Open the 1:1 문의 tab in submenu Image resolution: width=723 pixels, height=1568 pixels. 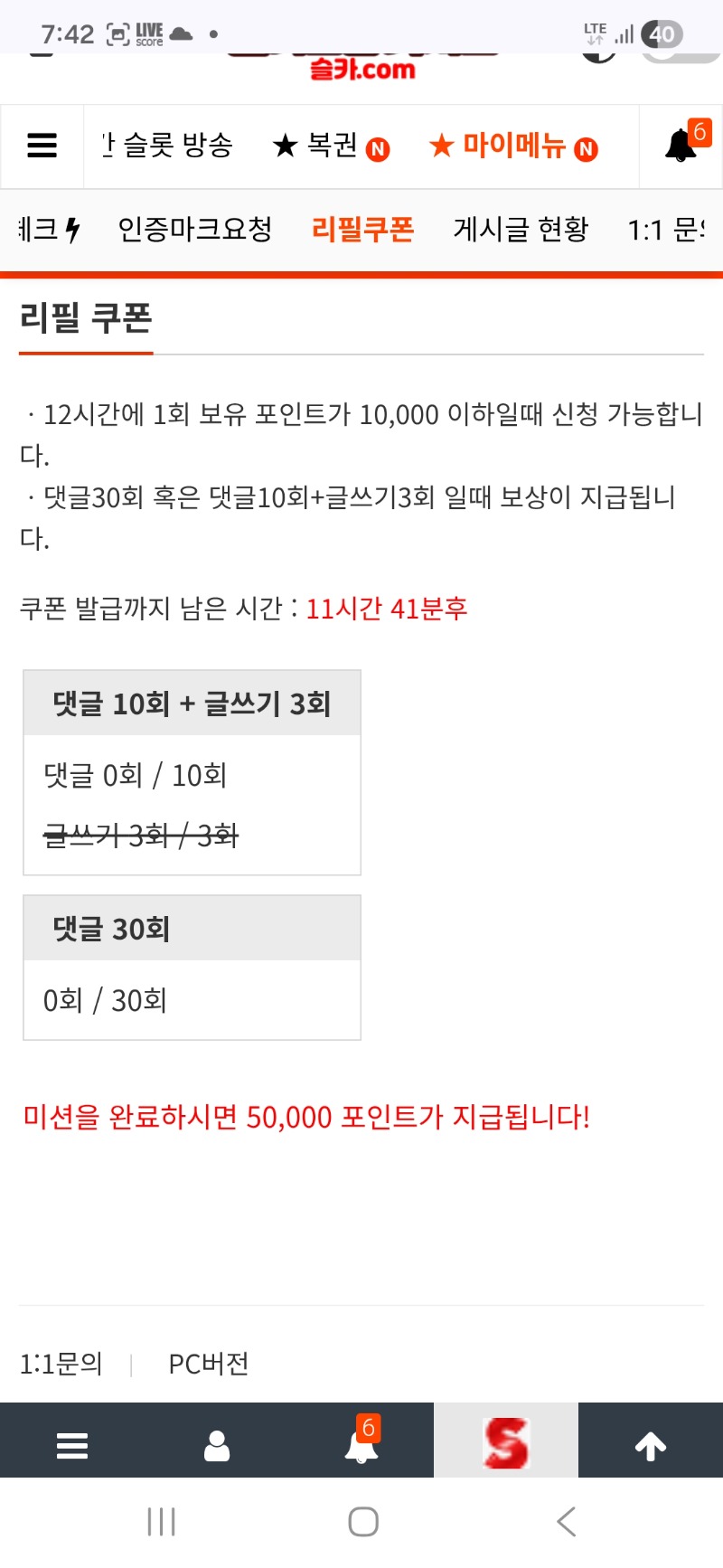[x=667, y=230]
